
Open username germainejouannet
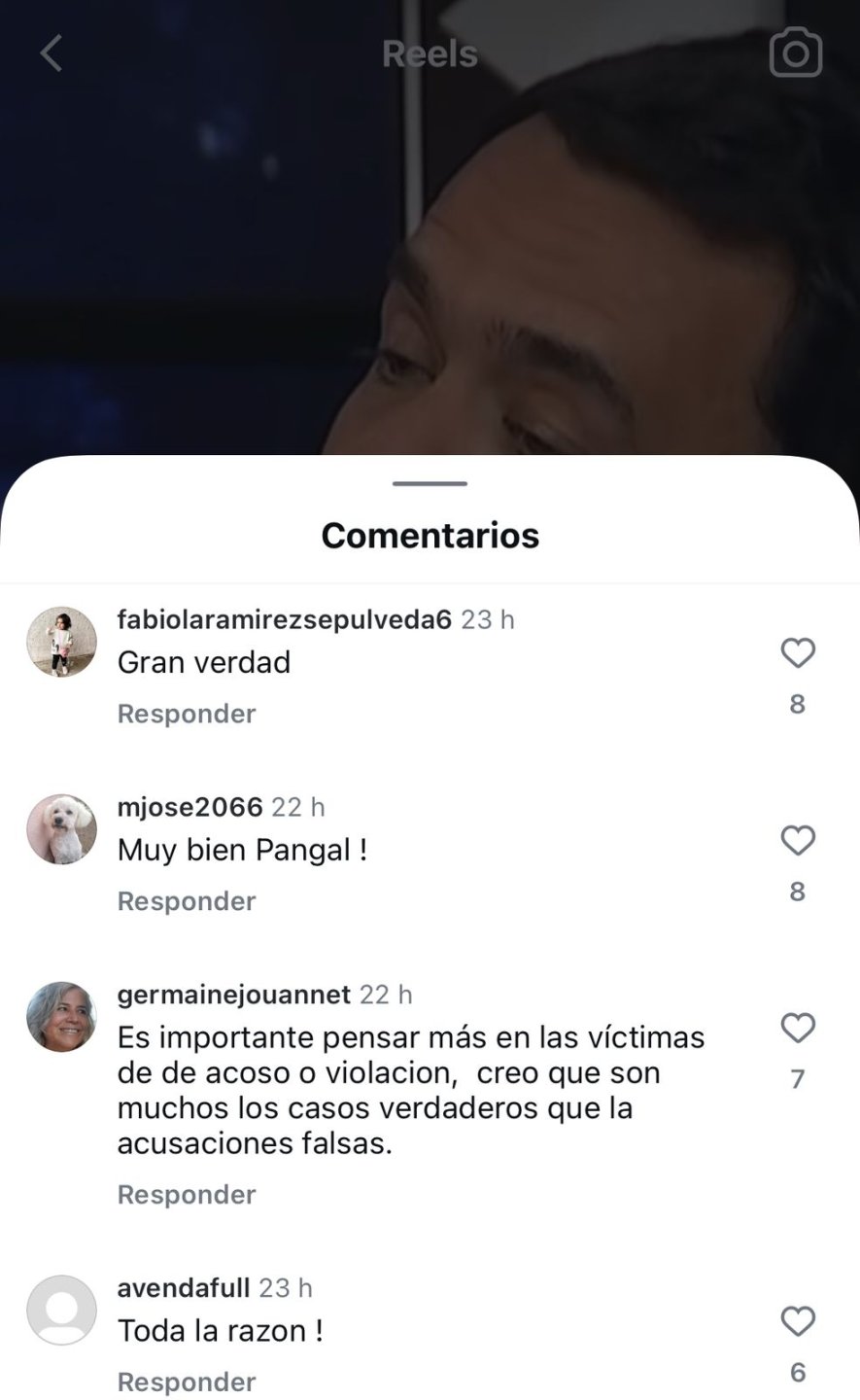[x=233, y=995]
